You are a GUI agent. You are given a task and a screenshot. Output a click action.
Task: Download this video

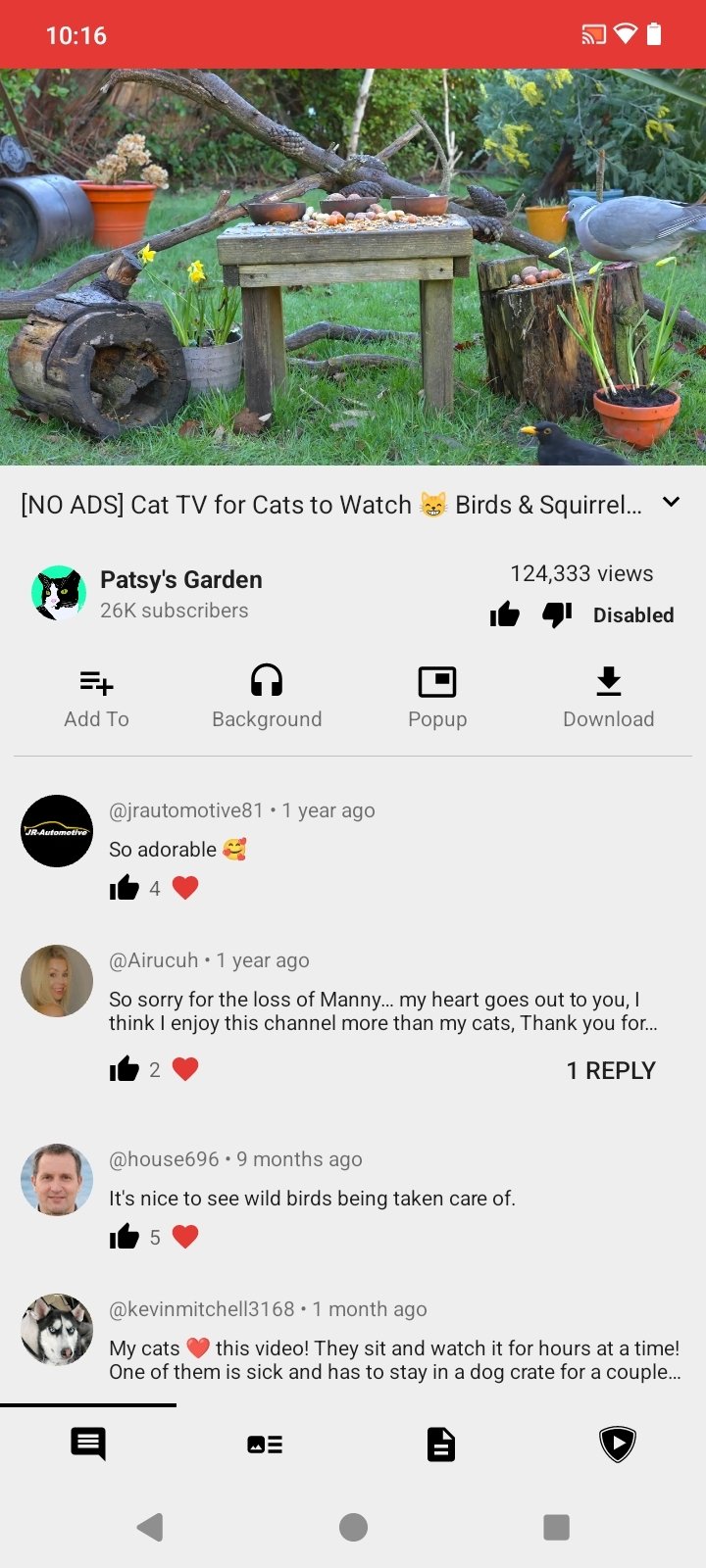[608, 698]
